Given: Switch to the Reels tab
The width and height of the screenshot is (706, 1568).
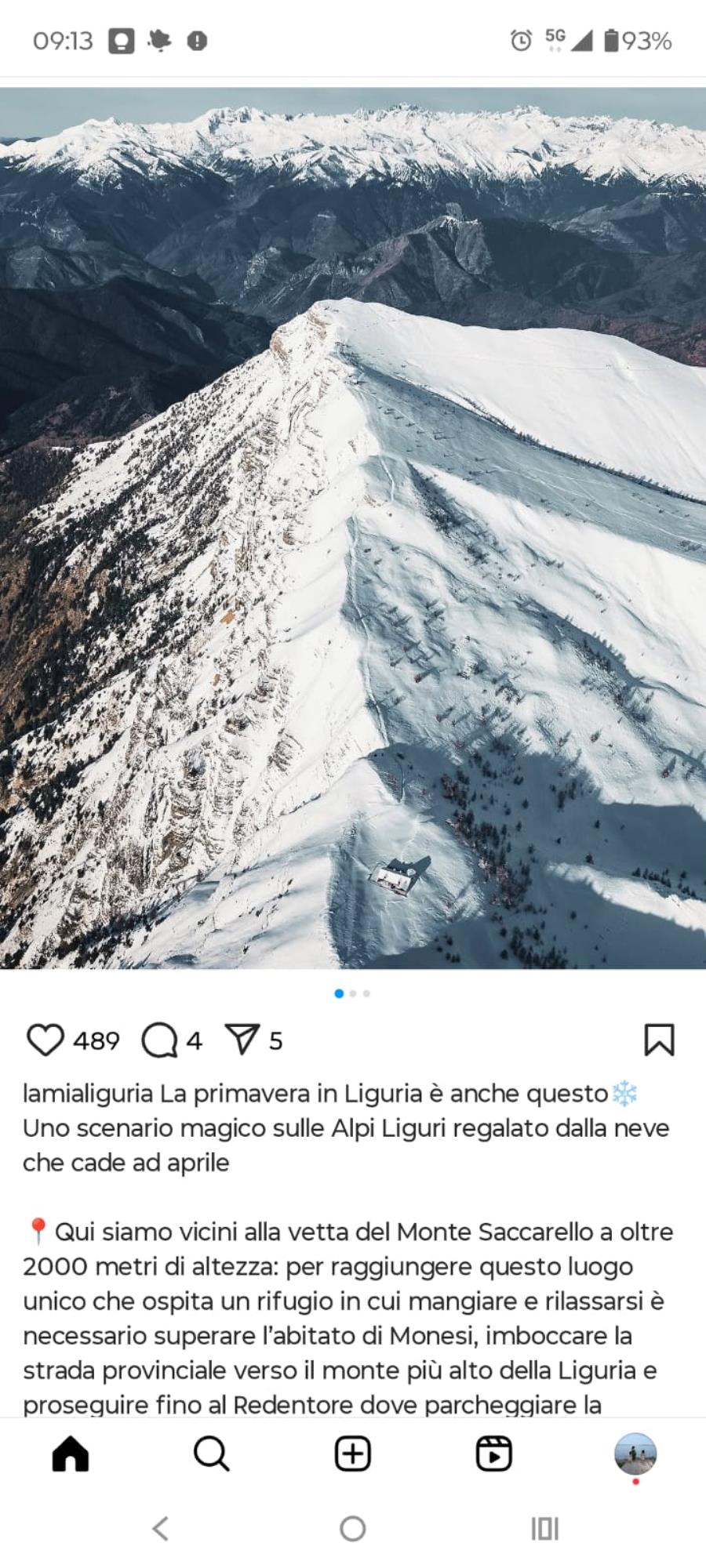Looking at the screenshot, I should [x=494, y=1454].
